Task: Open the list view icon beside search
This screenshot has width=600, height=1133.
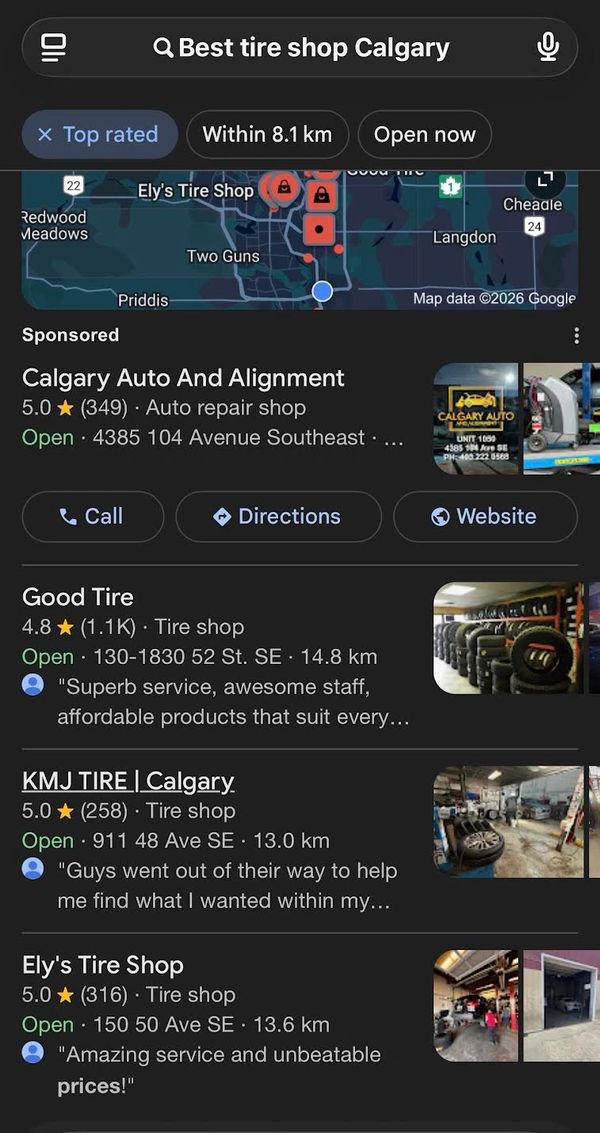Action: point(54,47)
